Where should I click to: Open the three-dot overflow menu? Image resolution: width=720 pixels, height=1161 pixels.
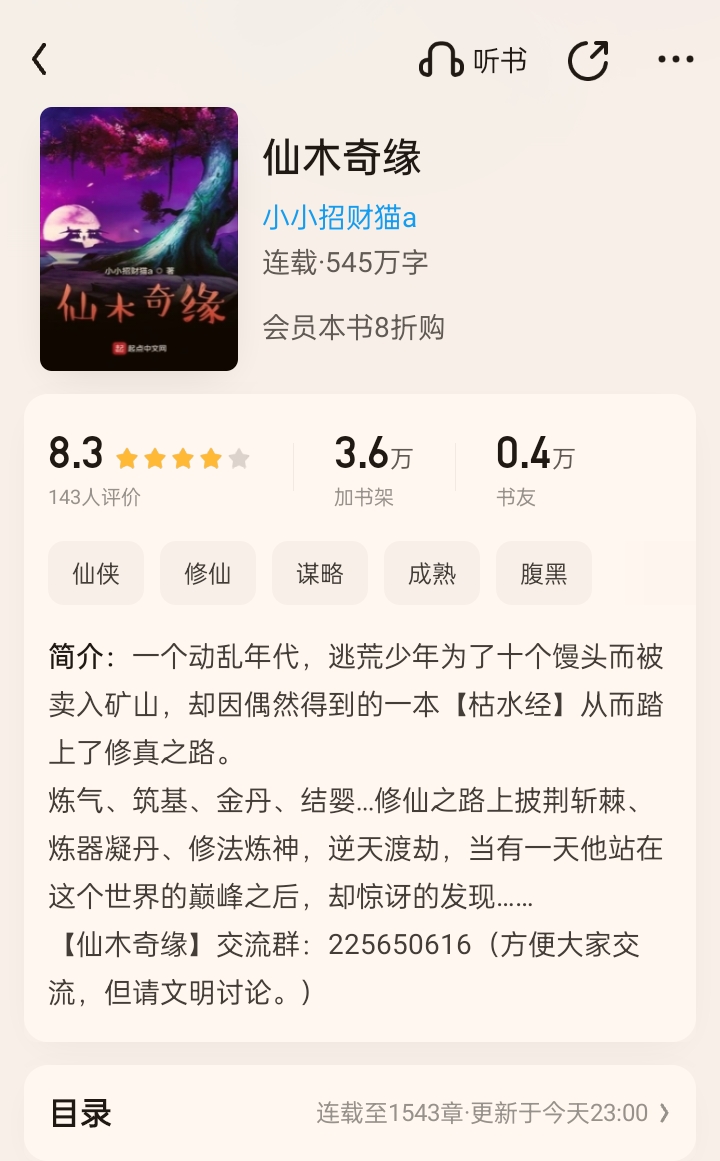[676, 59]
